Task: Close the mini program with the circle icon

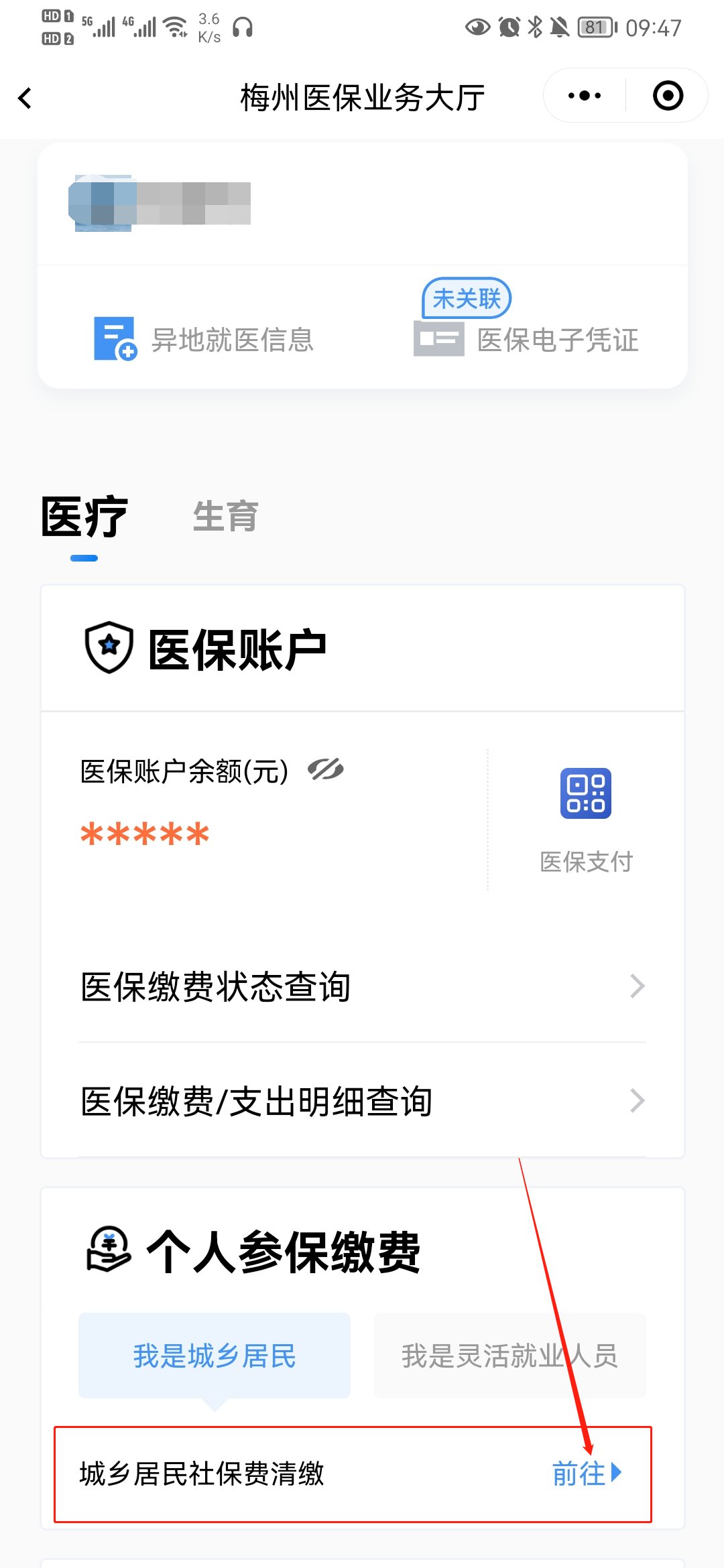Action: click(668, 96)
